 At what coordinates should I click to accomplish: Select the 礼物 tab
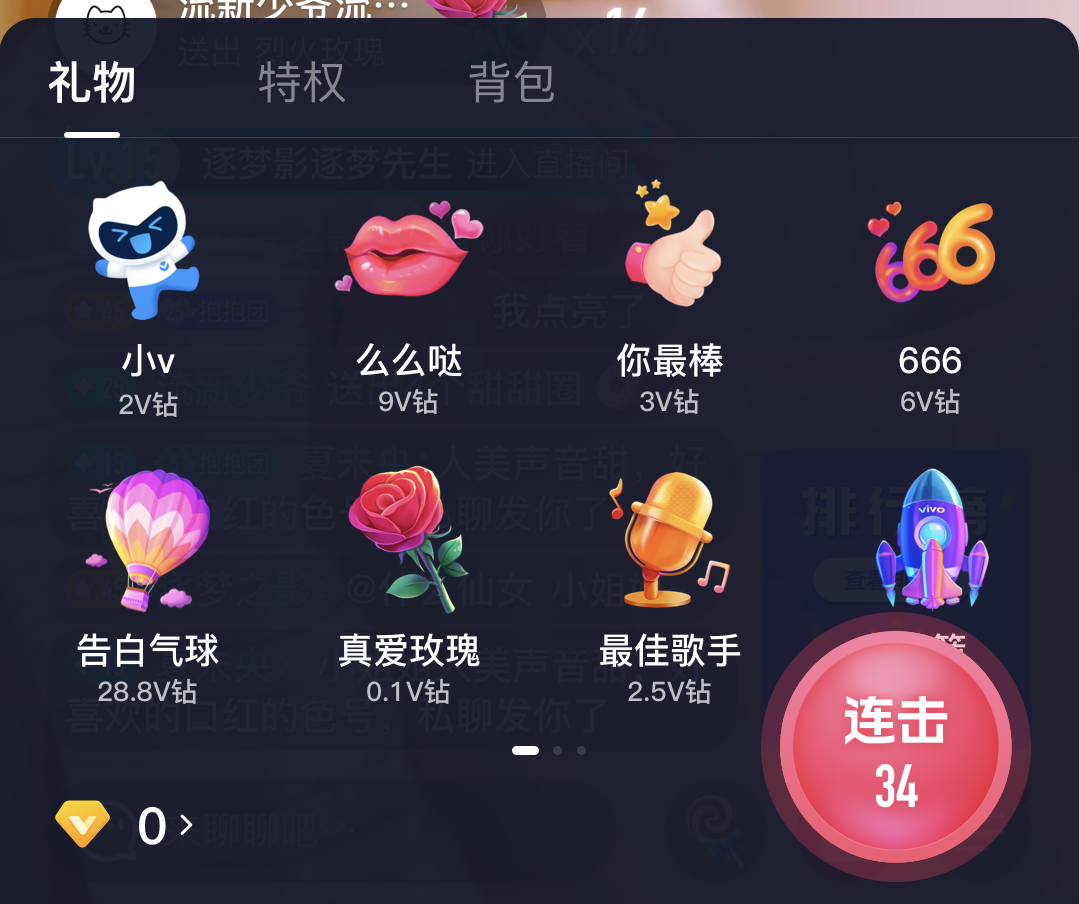(92, 83)
